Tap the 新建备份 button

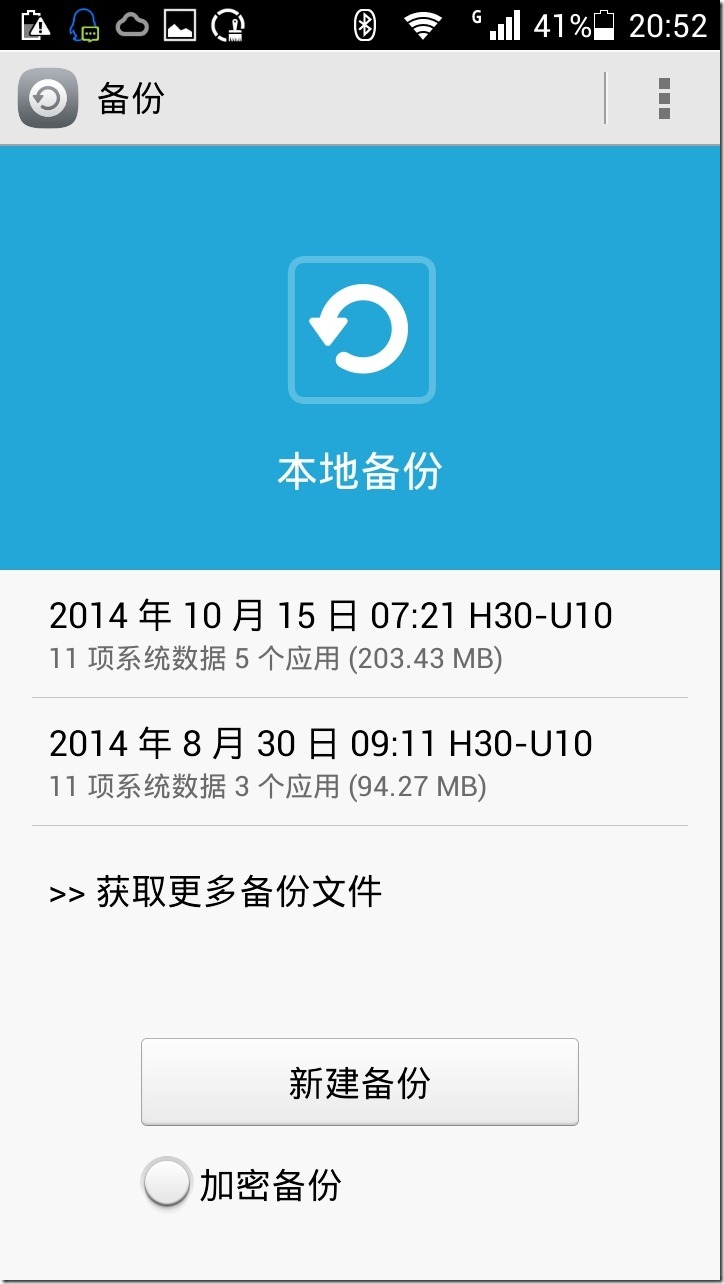click(360, 1082)
